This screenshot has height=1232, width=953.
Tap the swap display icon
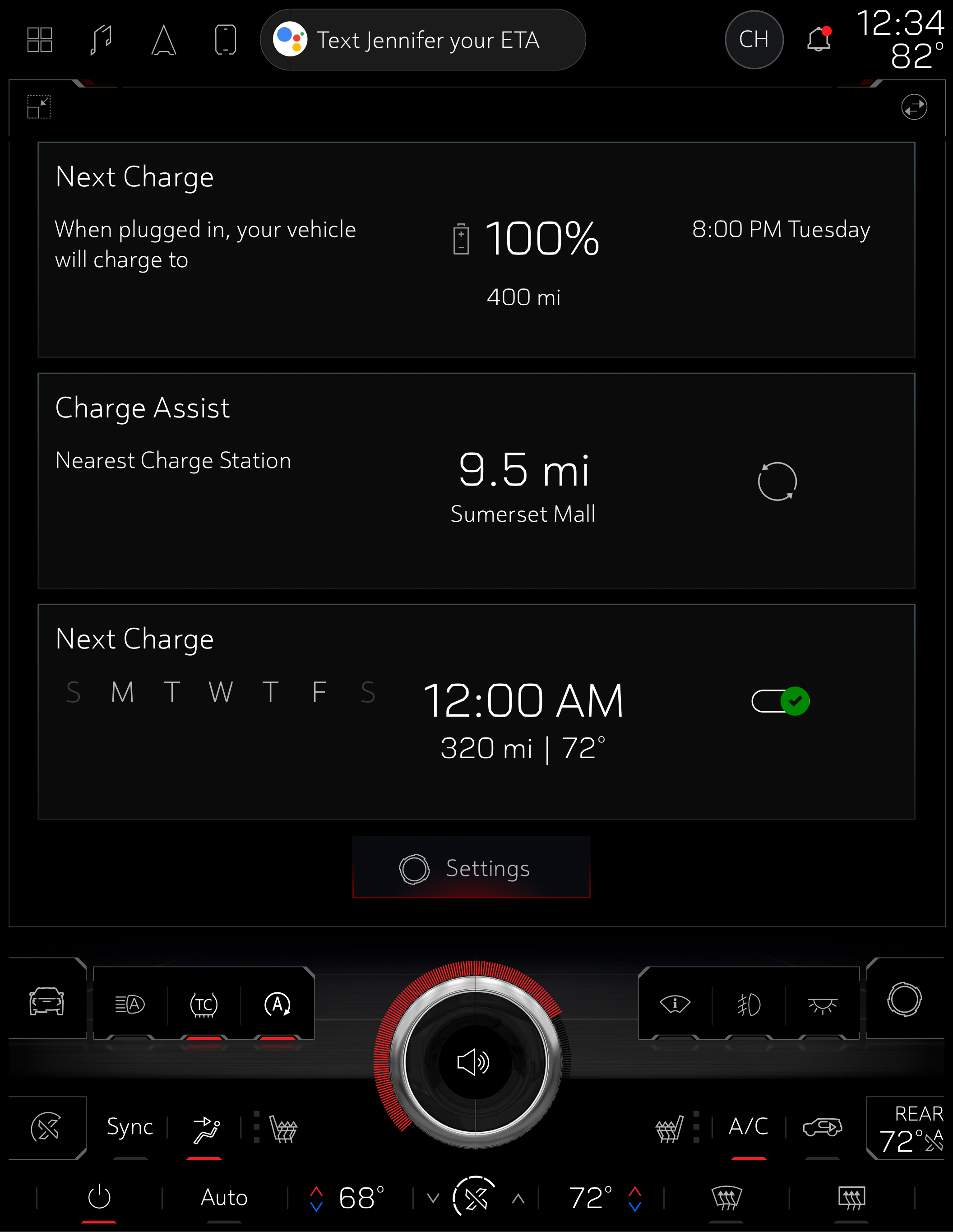914,107
